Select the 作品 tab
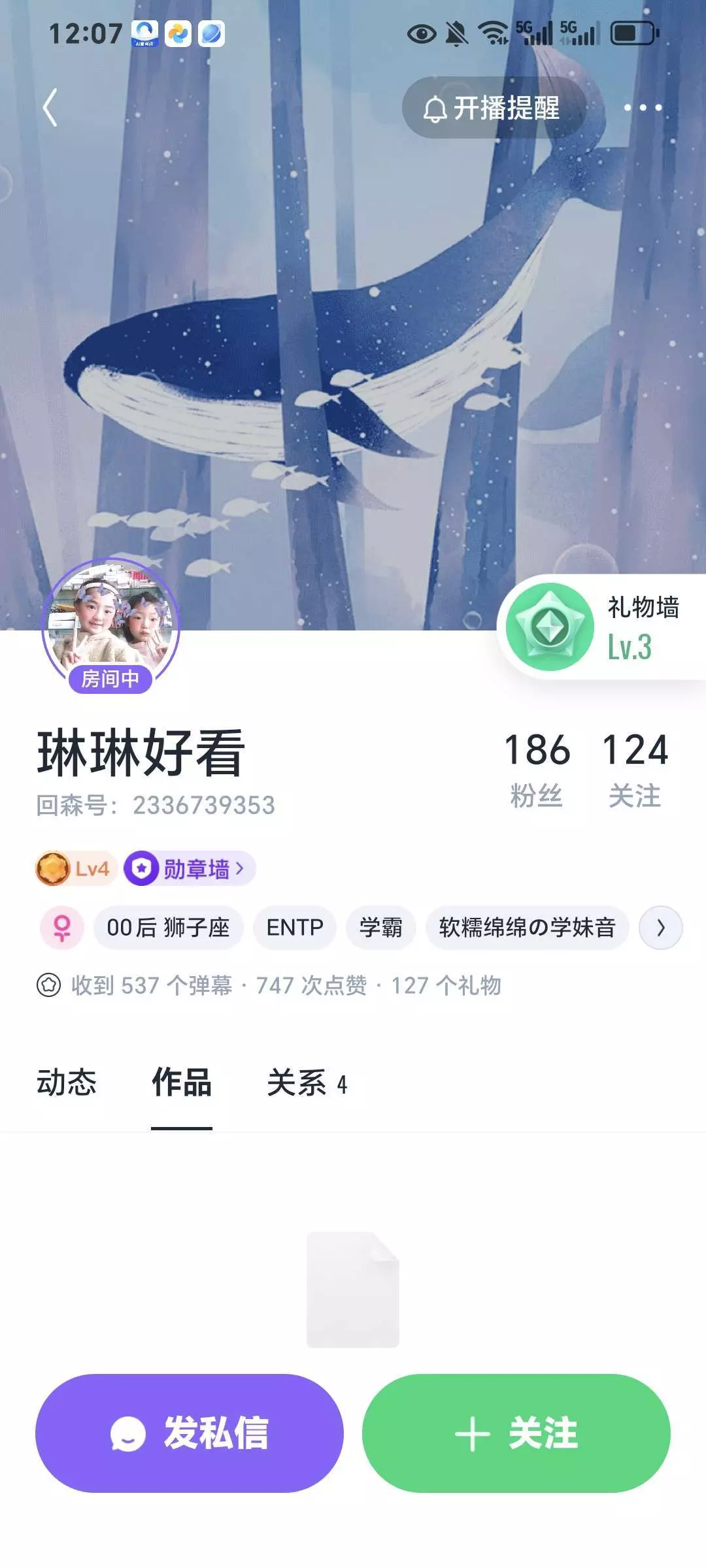 tap(182, 1083)
